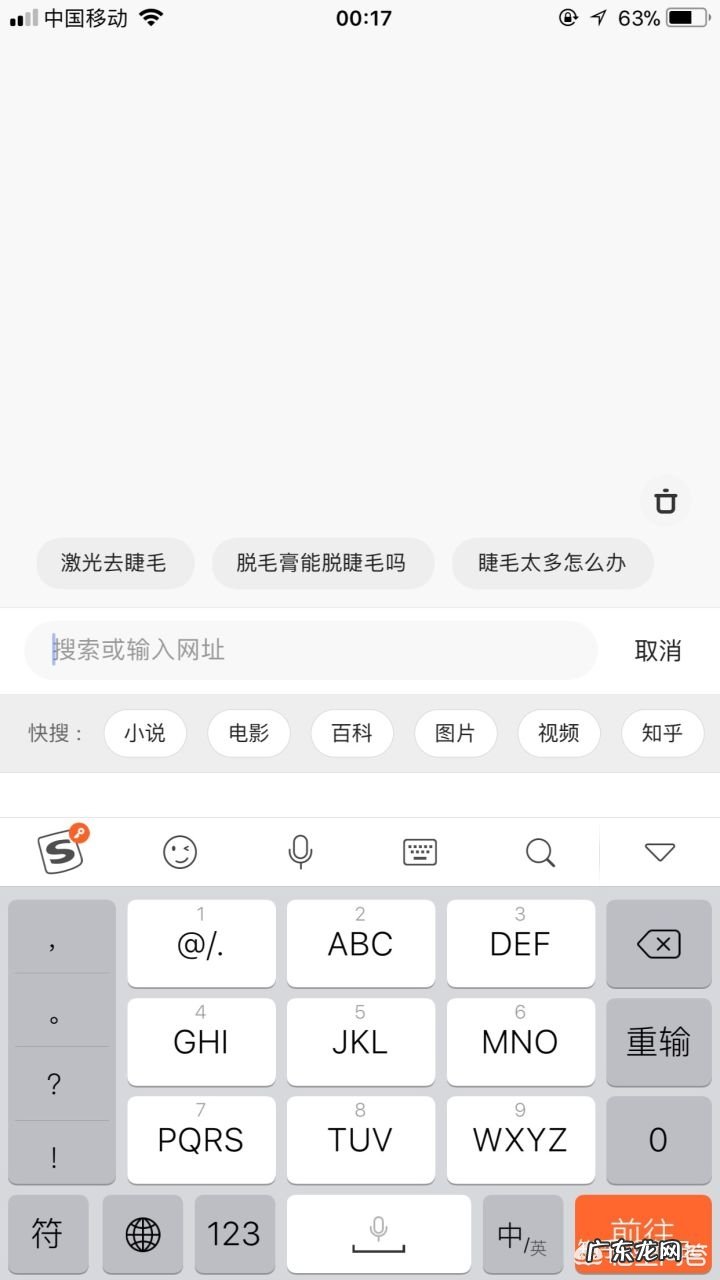This screenshot has height=1280, width=720.
Task: Tap the 搜索或输入网址 input field
Action: click(310, 651)
